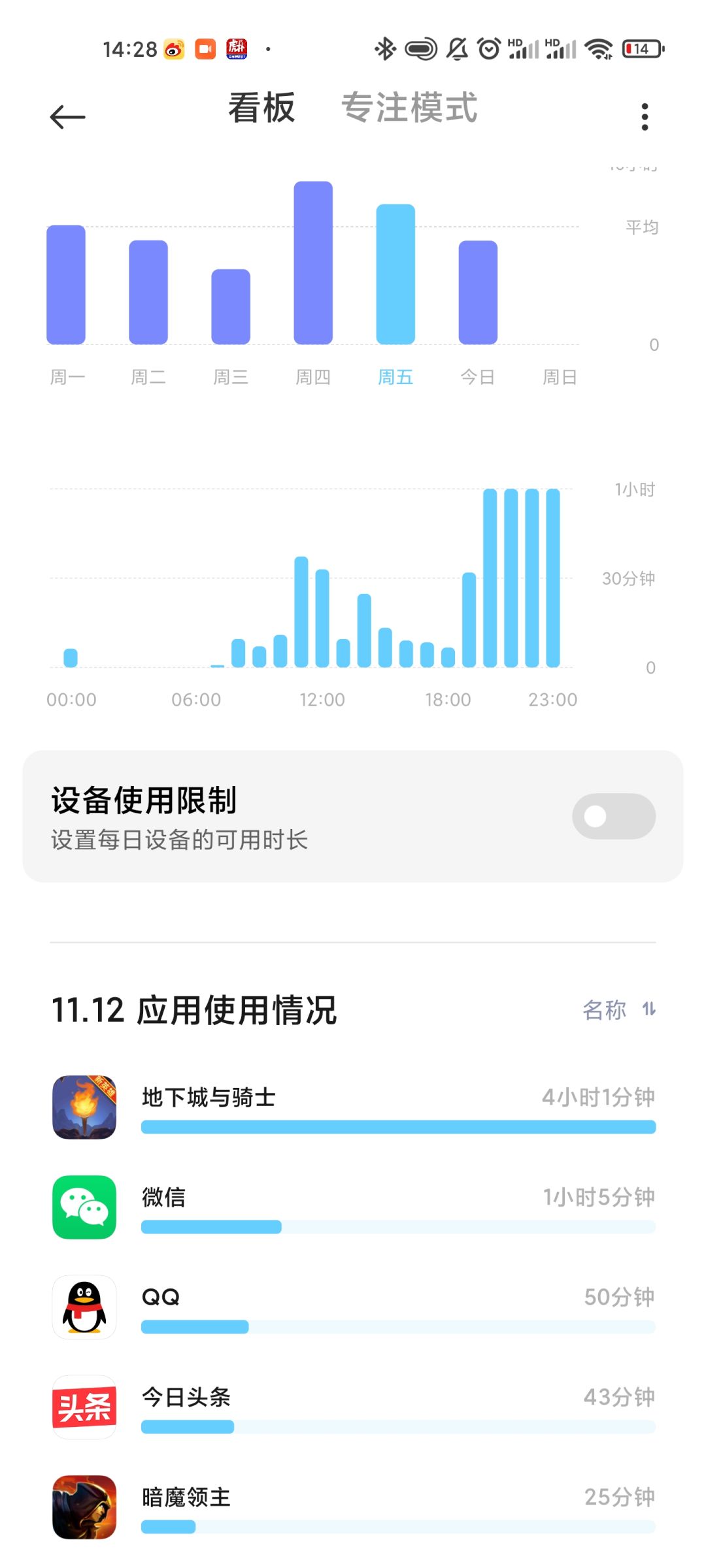The height and width of the screenshot is (1568, 706).
Task: Tap the 4小时1分钟 usage label
Action: click(599, 1096)
